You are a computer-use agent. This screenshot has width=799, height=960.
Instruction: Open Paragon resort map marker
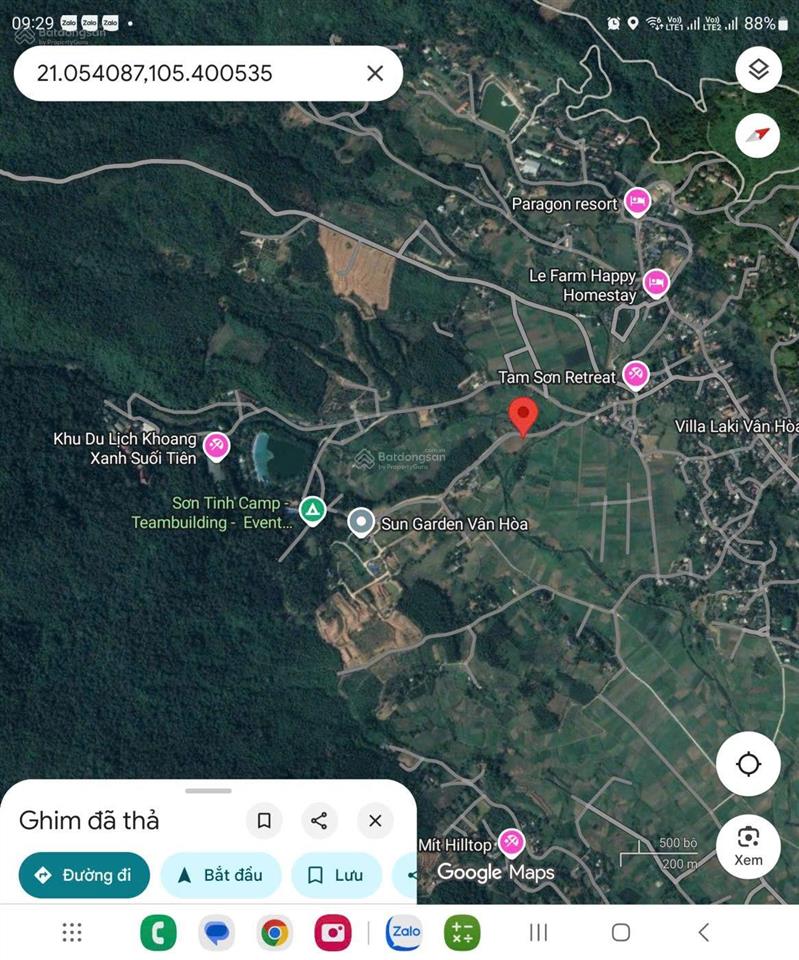(637, 203)
